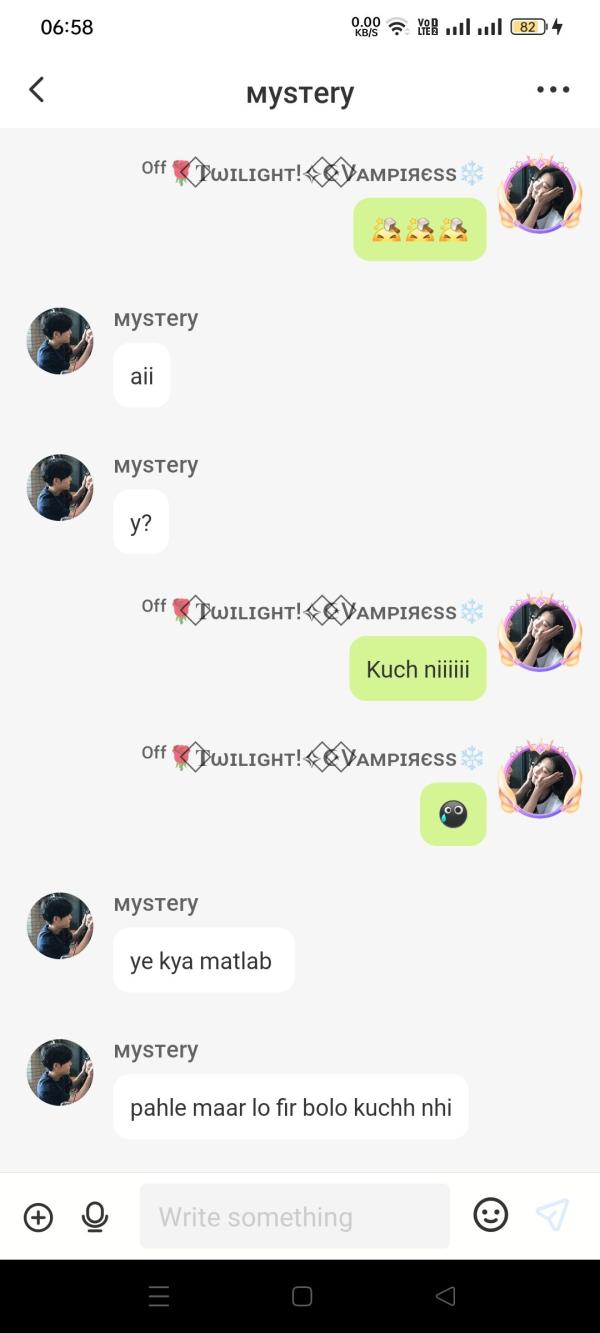Viewport: 600px width, 1333px height.
Task: Focus the Write something text field
Action: tap(295, 1216)
